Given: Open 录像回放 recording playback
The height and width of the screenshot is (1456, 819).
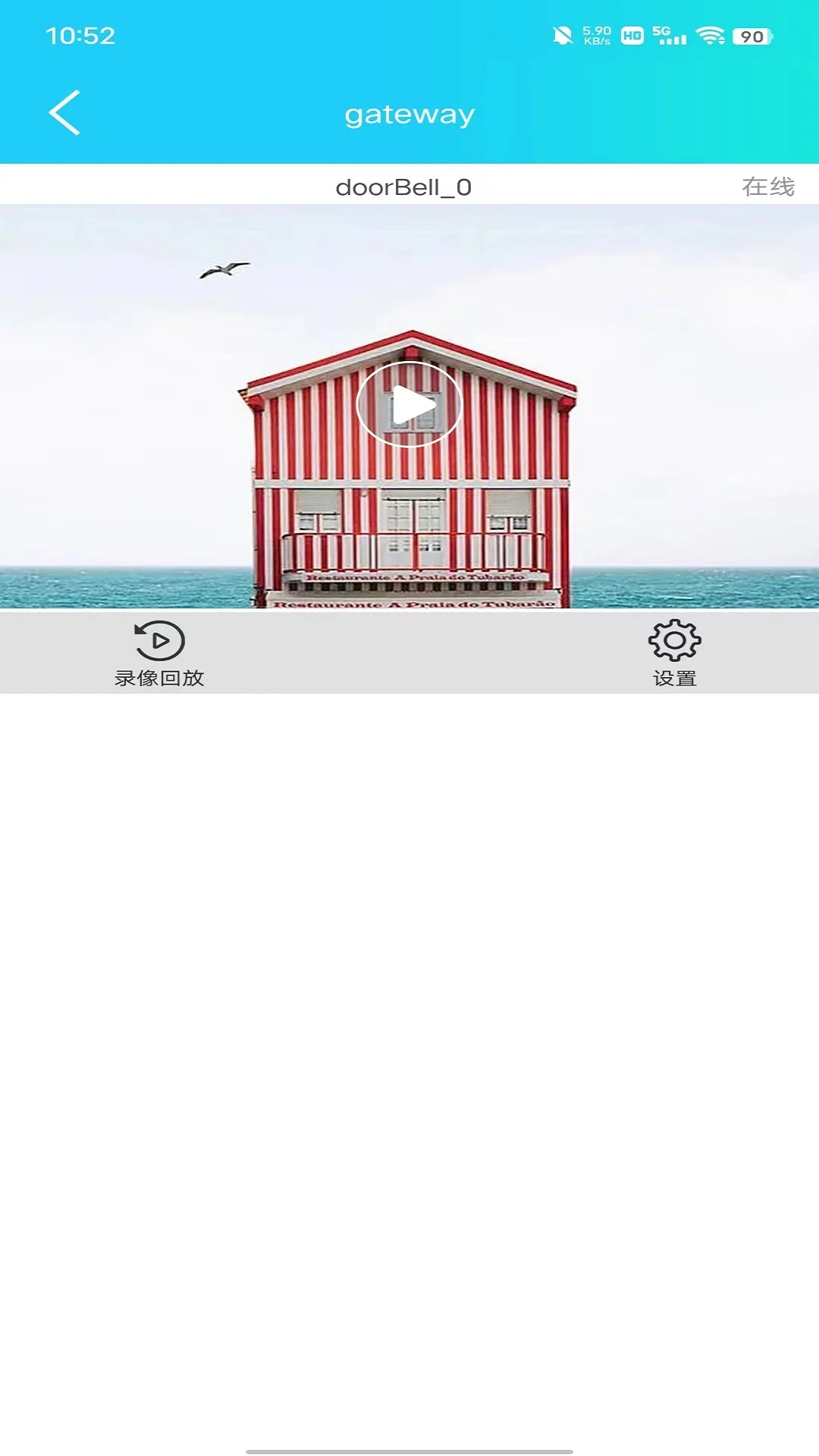Looking at the screenshot, I should click(159, 653).
